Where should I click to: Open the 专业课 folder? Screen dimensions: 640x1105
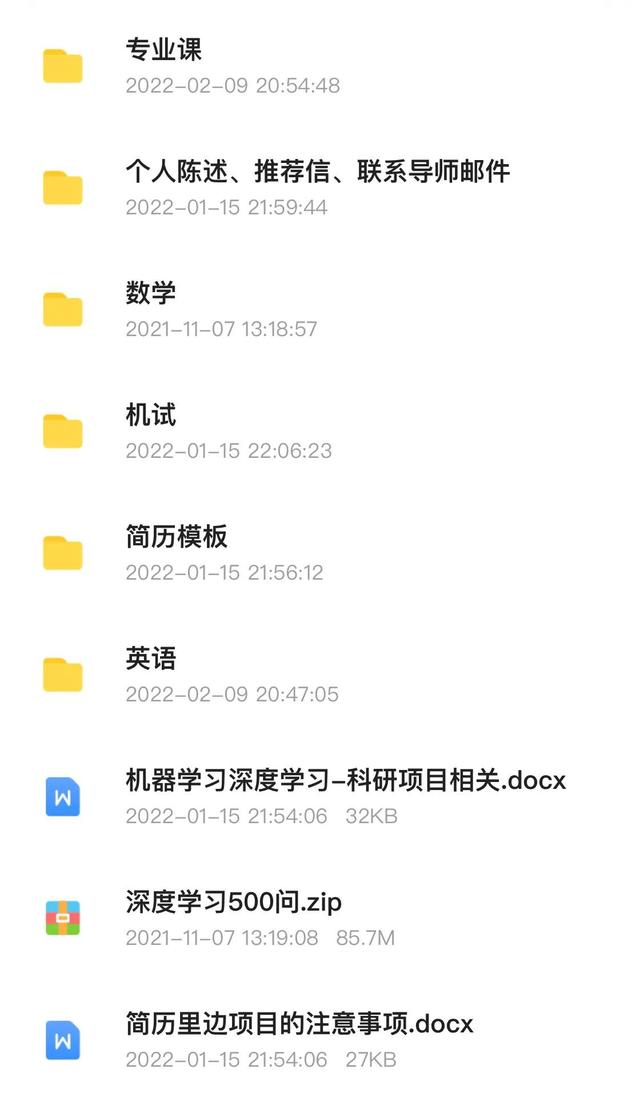[x=164, y=50]
